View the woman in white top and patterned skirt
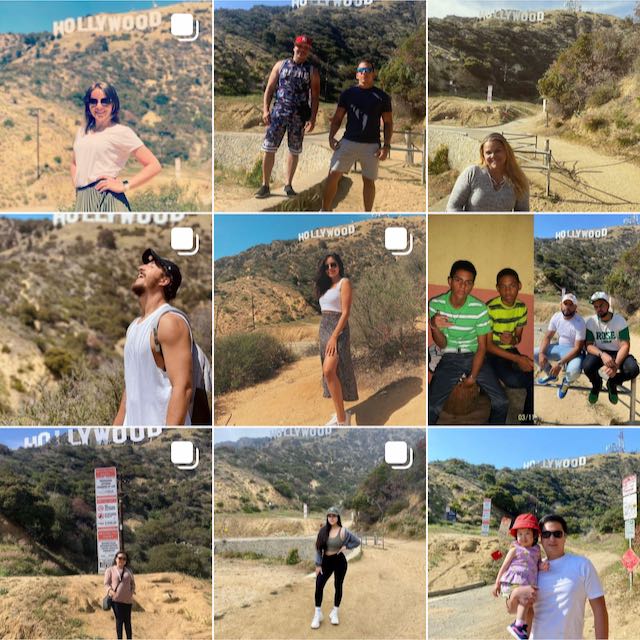Viewport: 640px width, 640px height. (x=319, y=320)
